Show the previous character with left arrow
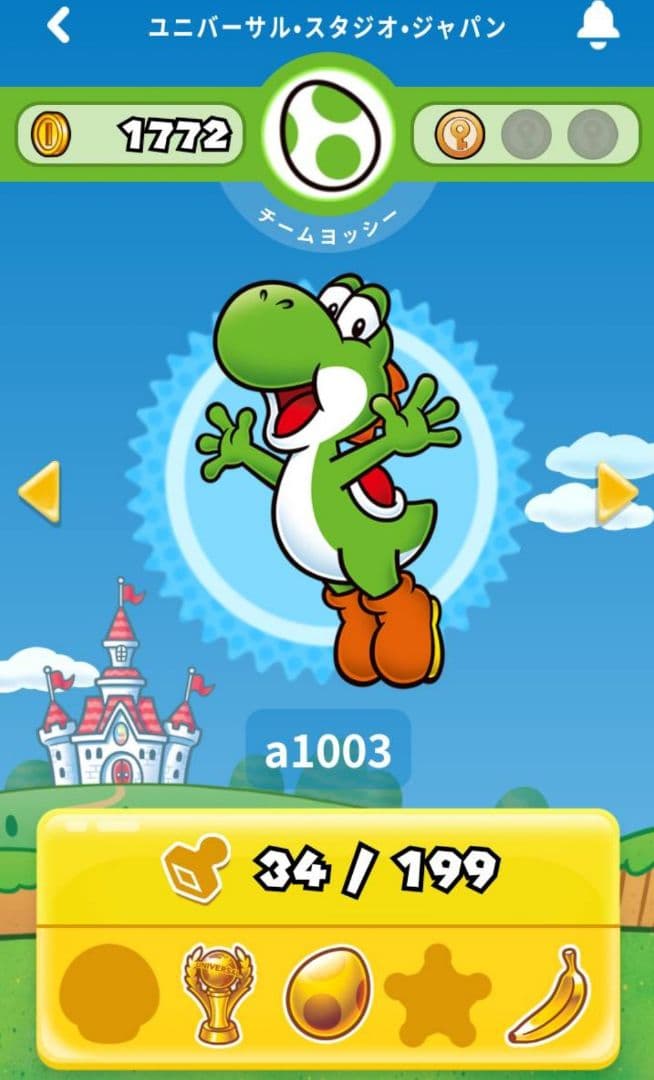654x1080 pixels. tap(40, 492)
